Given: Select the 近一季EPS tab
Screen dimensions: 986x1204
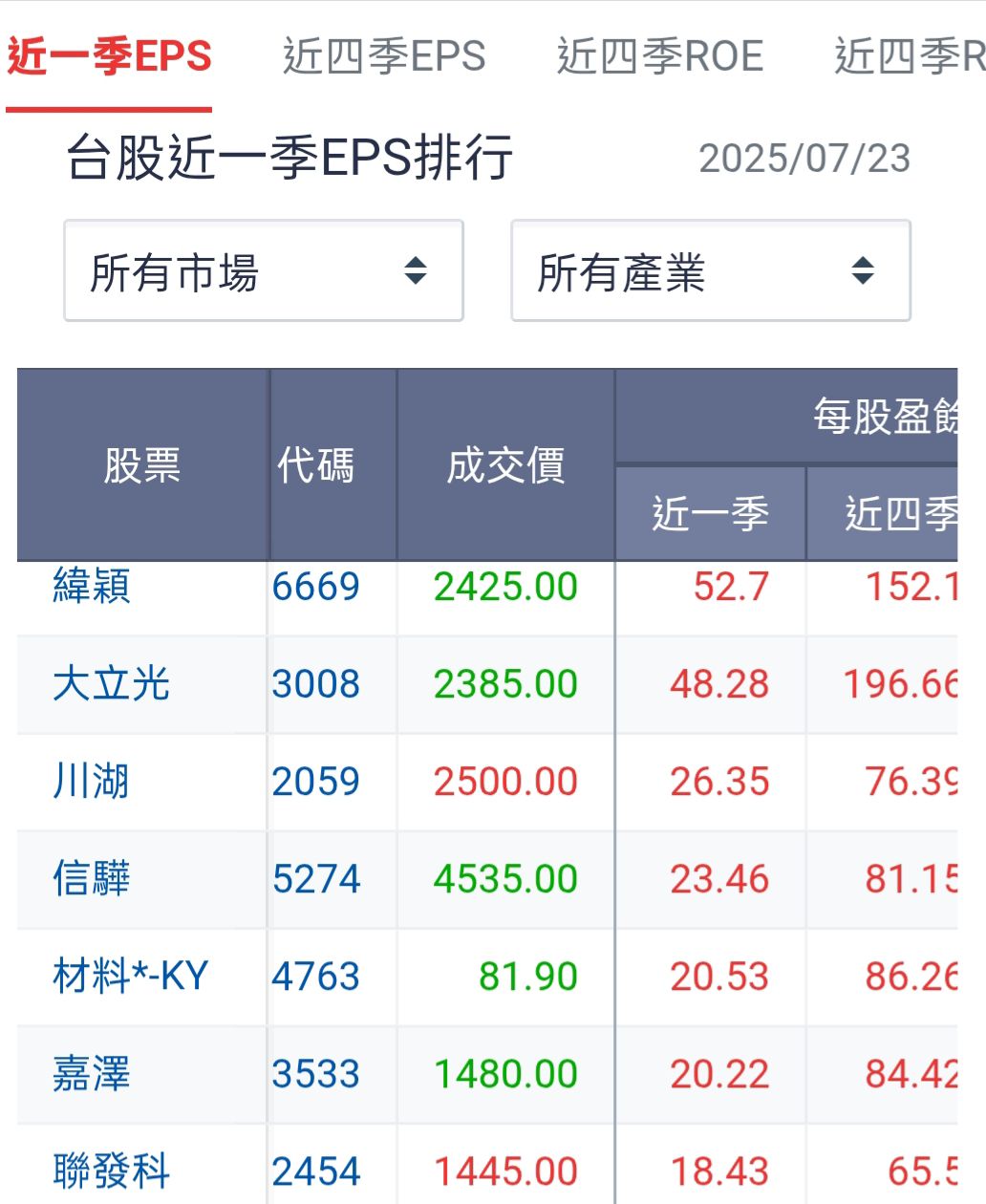Looking at the screenshot, I should 109,56.
